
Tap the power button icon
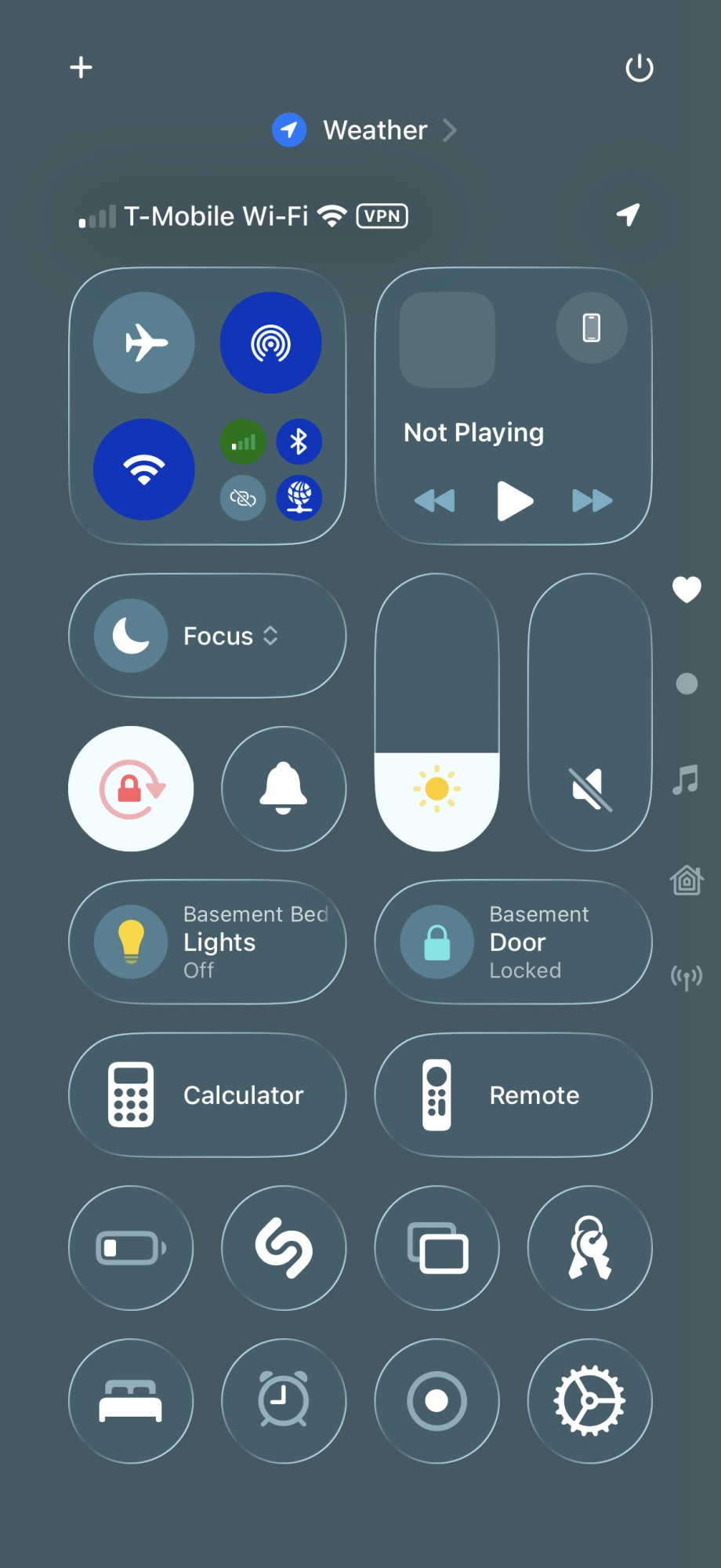639,68
